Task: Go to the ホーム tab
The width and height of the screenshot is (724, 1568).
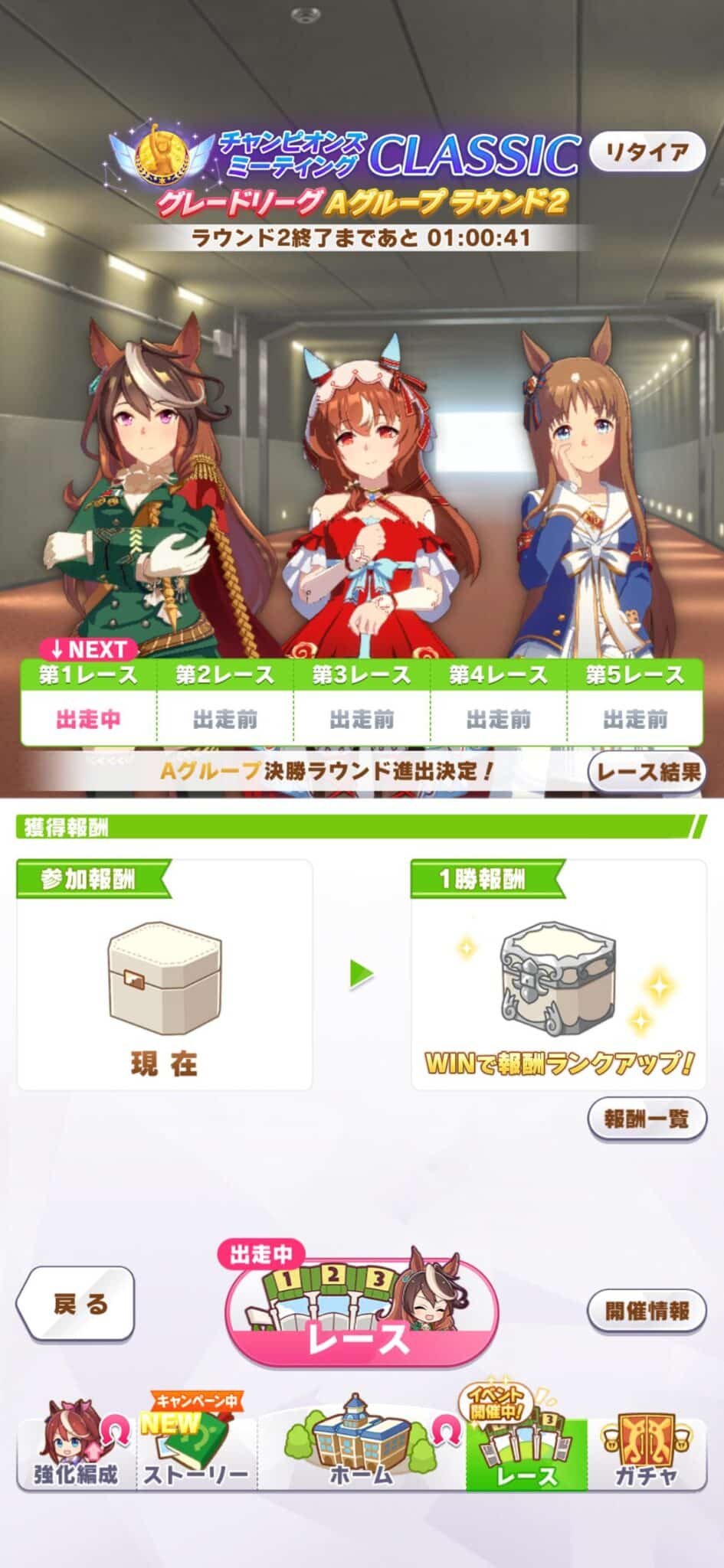Action: 360,1451
